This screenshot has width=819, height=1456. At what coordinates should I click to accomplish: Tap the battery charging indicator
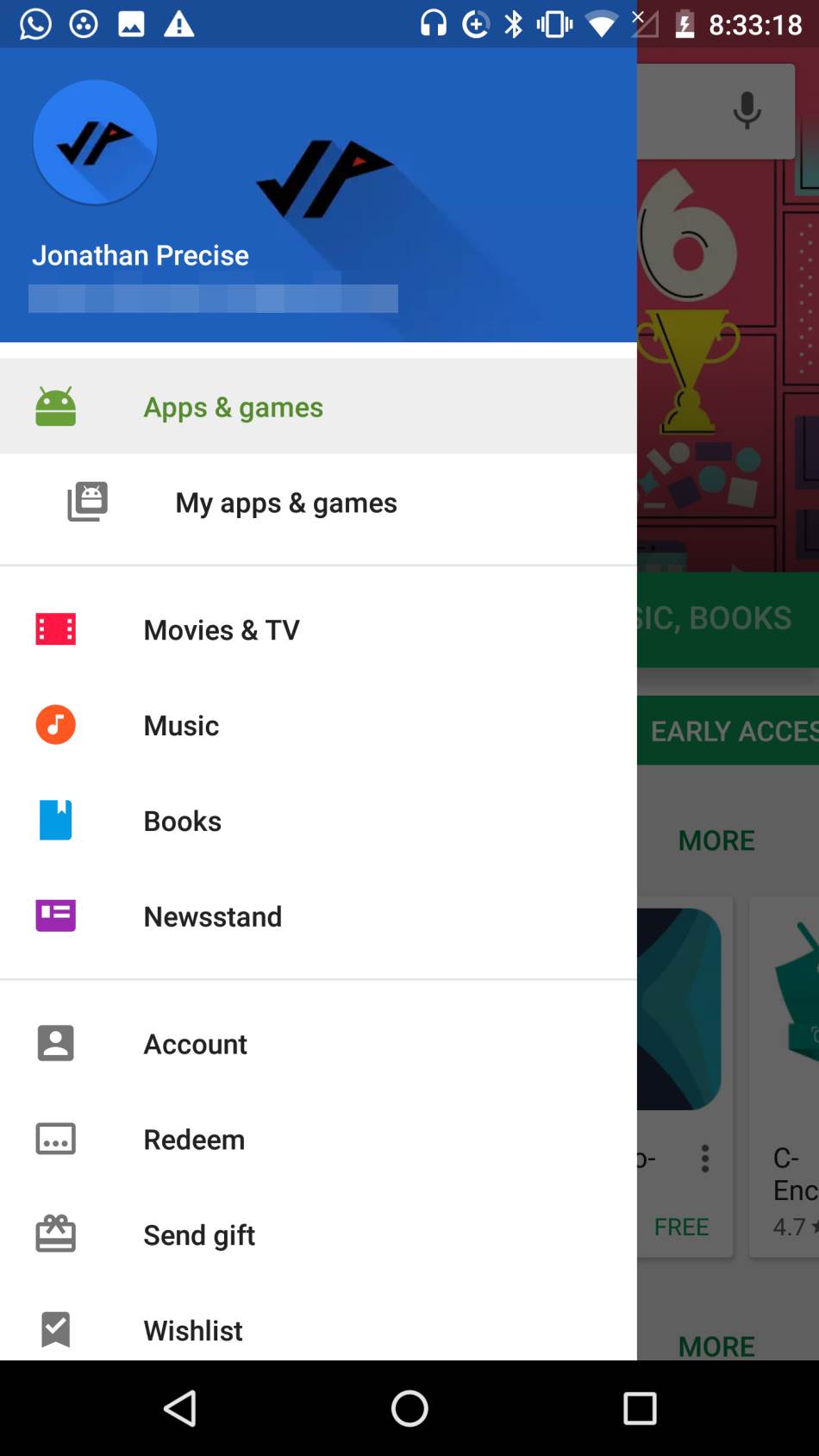click(685, 23)
